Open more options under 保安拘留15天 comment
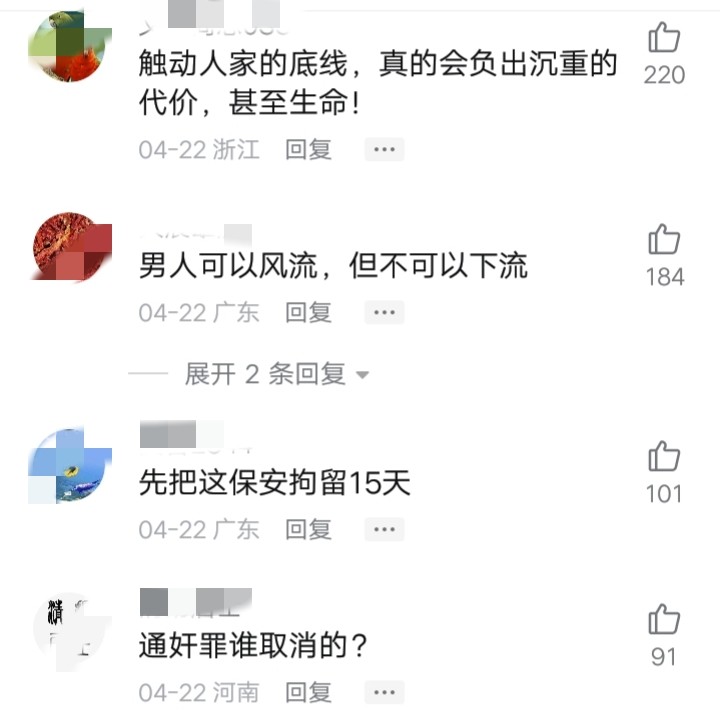 pos(384,529)
